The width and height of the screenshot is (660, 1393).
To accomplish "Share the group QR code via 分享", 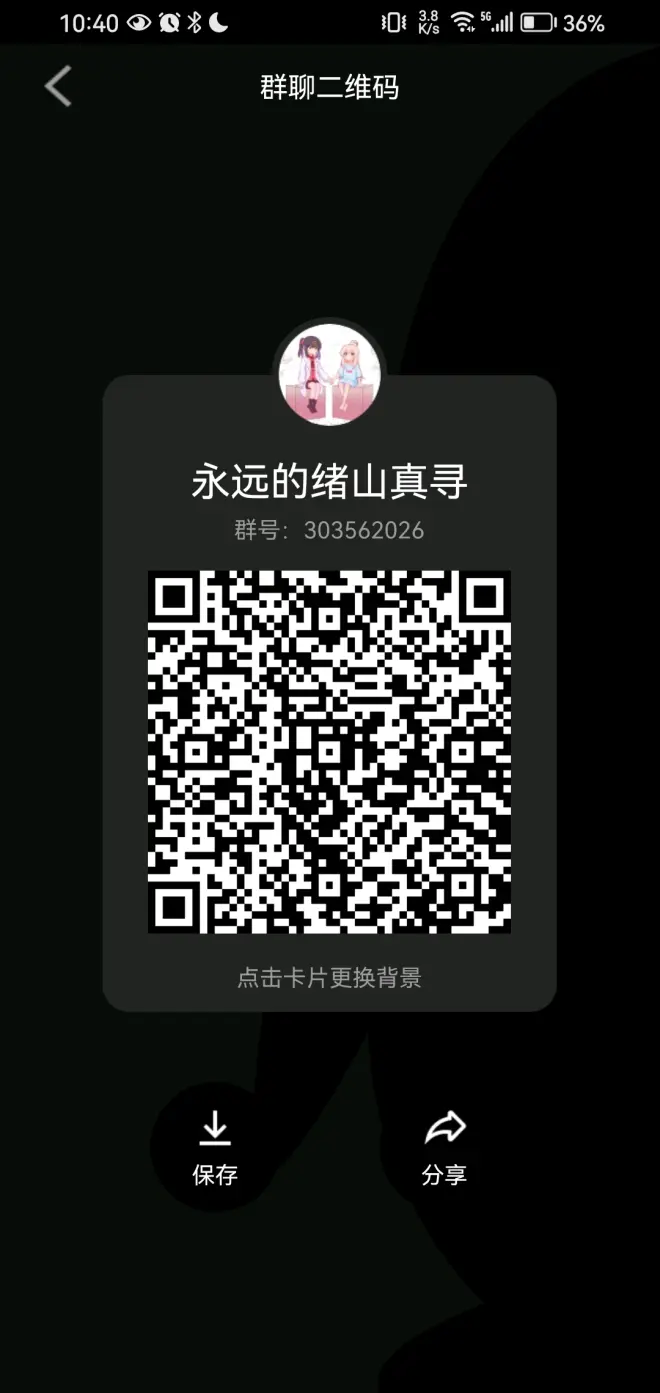I will [444, 1146].
